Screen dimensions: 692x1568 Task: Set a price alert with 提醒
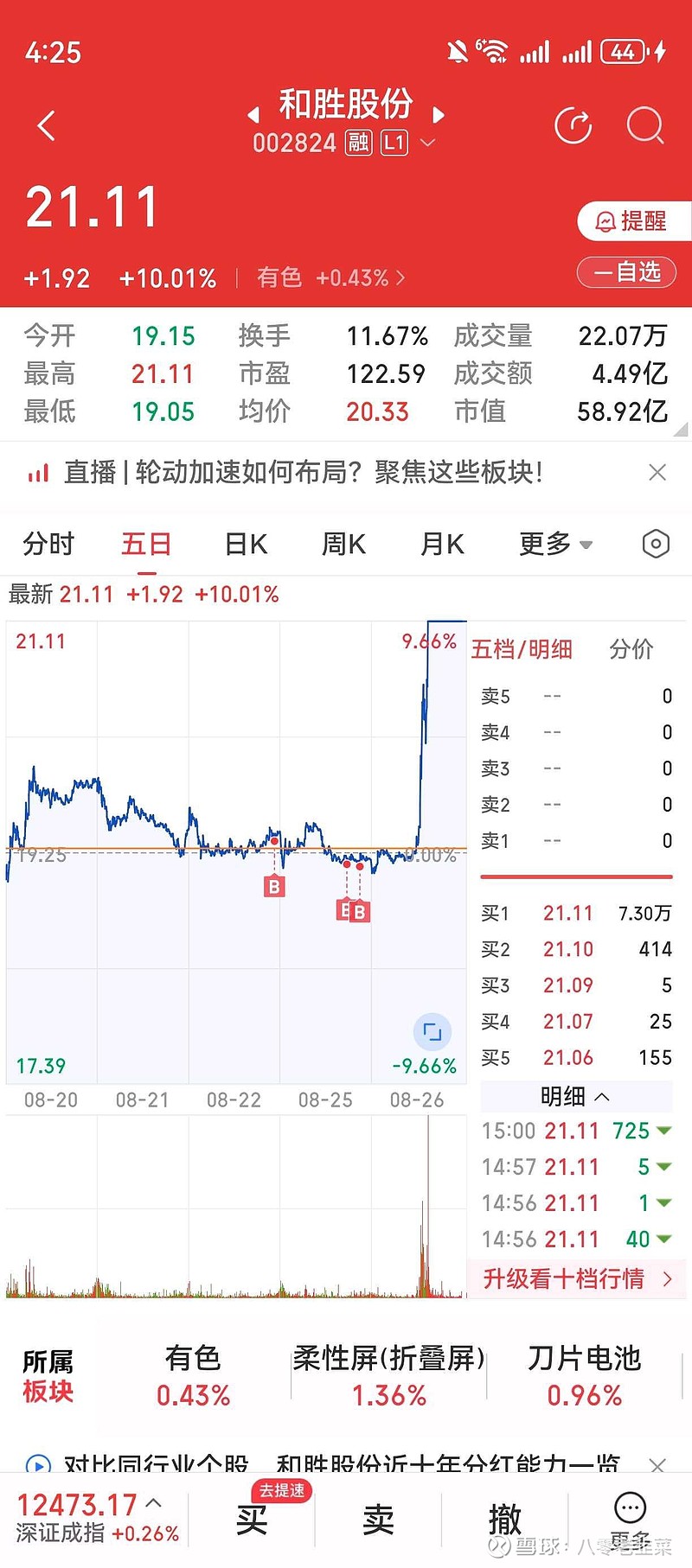632,221
